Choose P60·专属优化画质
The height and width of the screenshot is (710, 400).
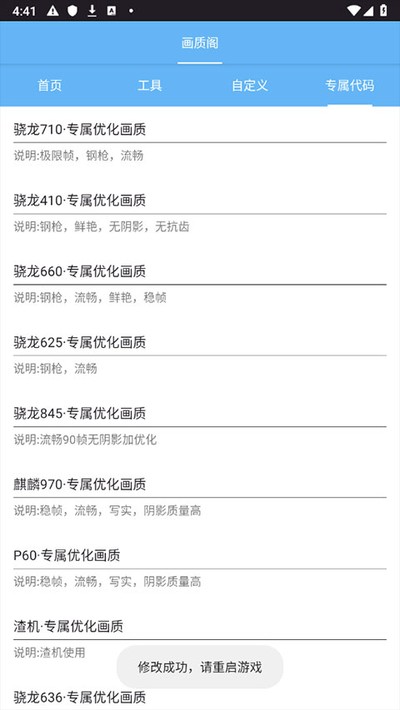coord(200,556)
